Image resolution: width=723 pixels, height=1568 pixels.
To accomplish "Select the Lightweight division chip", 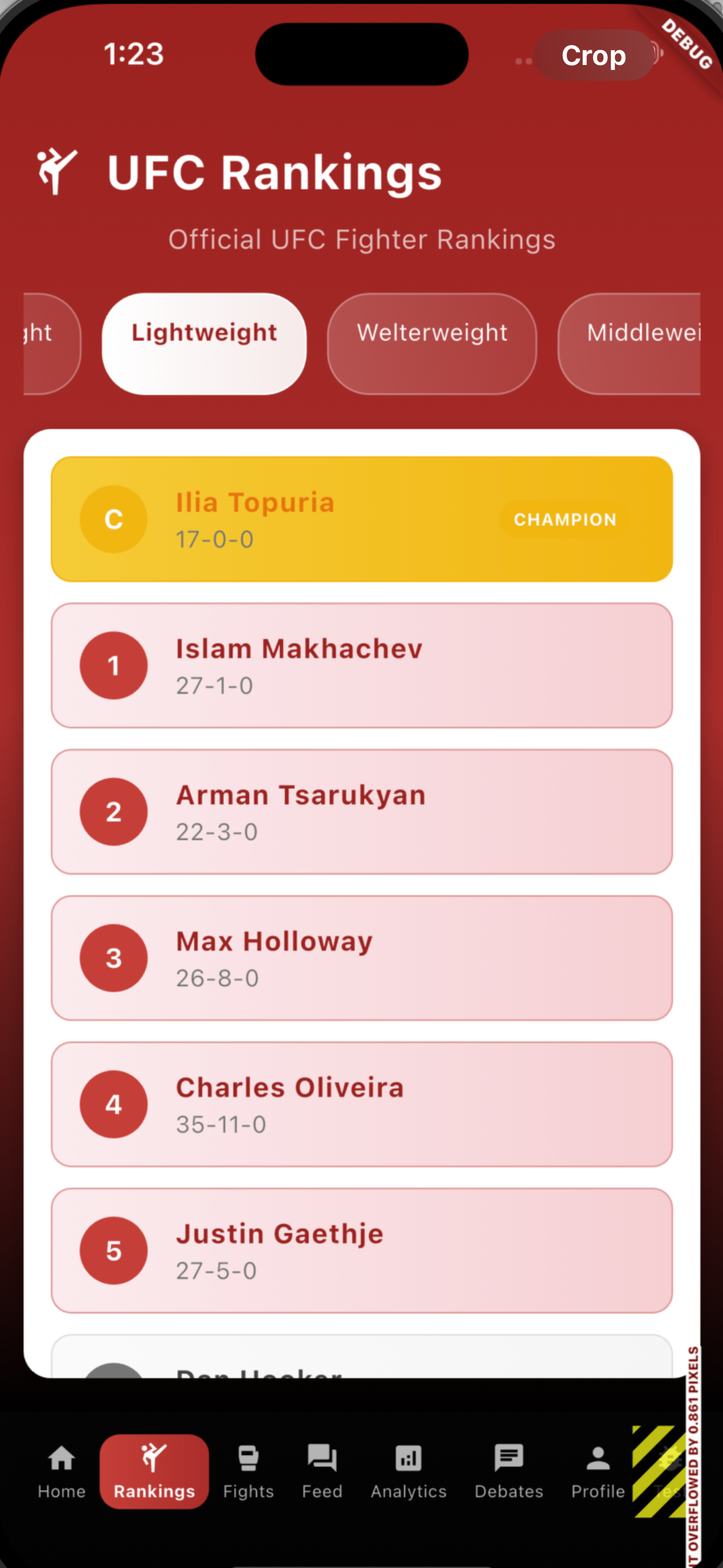I will coord(204,344).
